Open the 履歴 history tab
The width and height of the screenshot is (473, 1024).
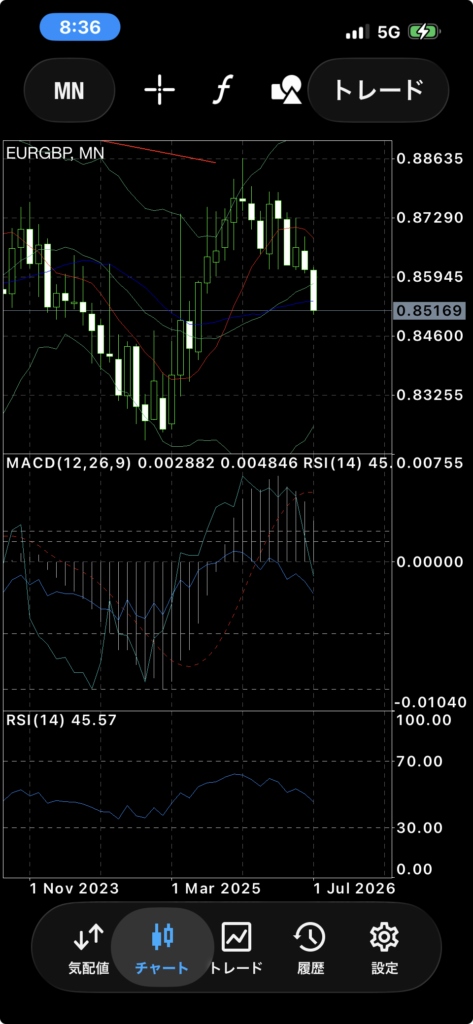(x=310, y=949)
